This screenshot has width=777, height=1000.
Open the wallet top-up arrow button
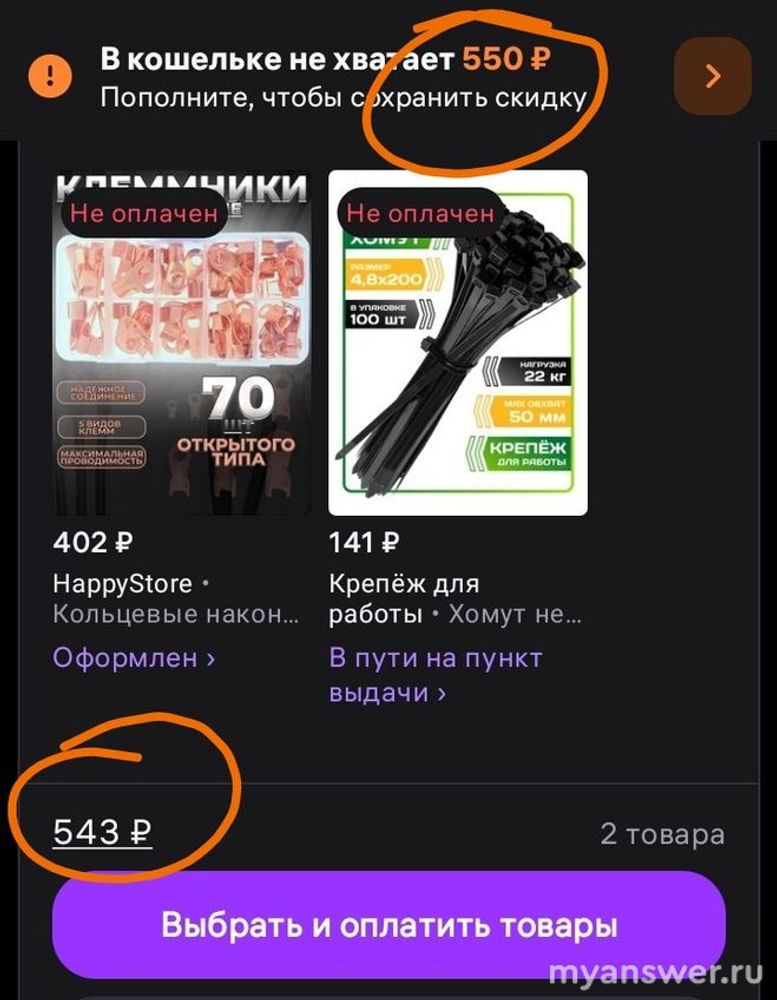pyautogui.click(x=712, y=76)
